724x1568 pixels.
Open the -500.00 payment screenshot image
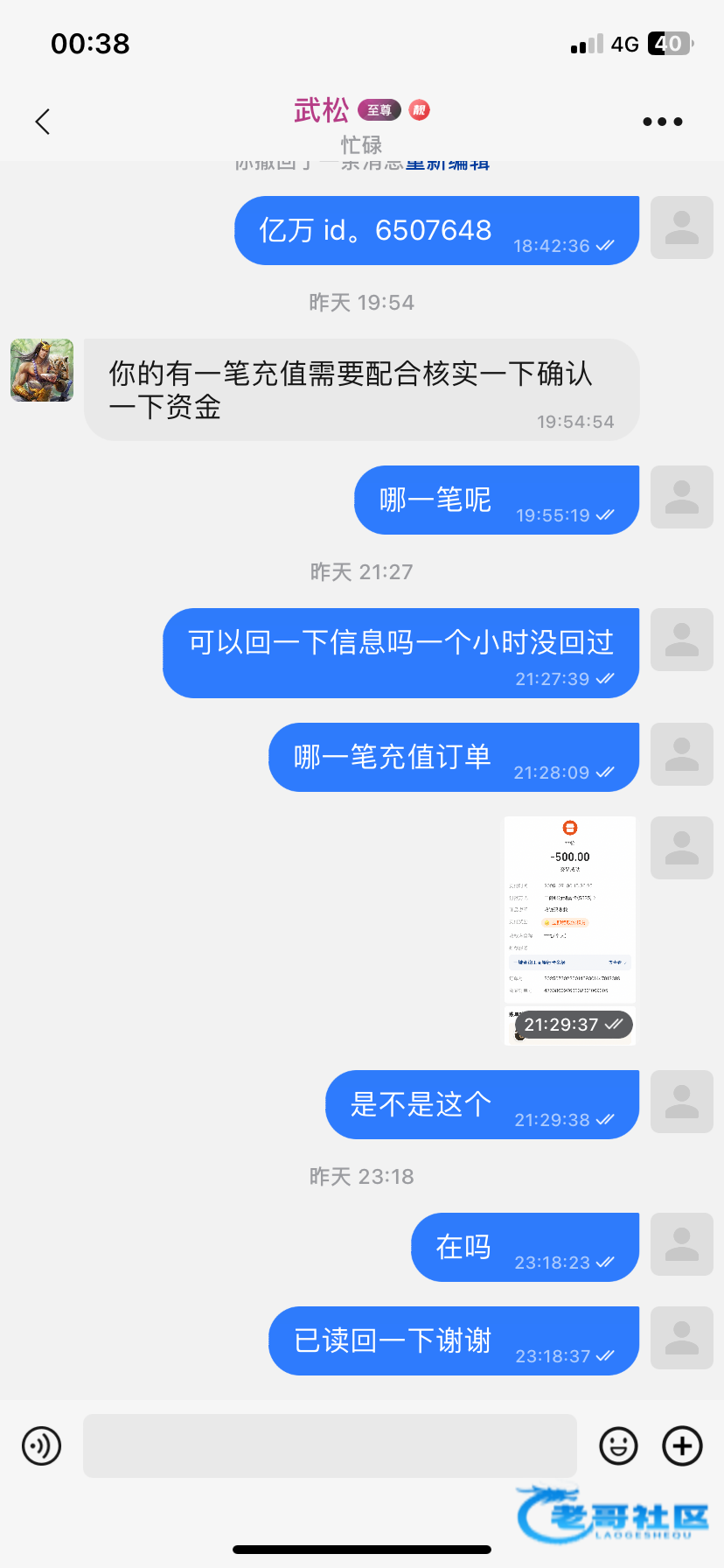pyautogui.click(x=570, y=930)
